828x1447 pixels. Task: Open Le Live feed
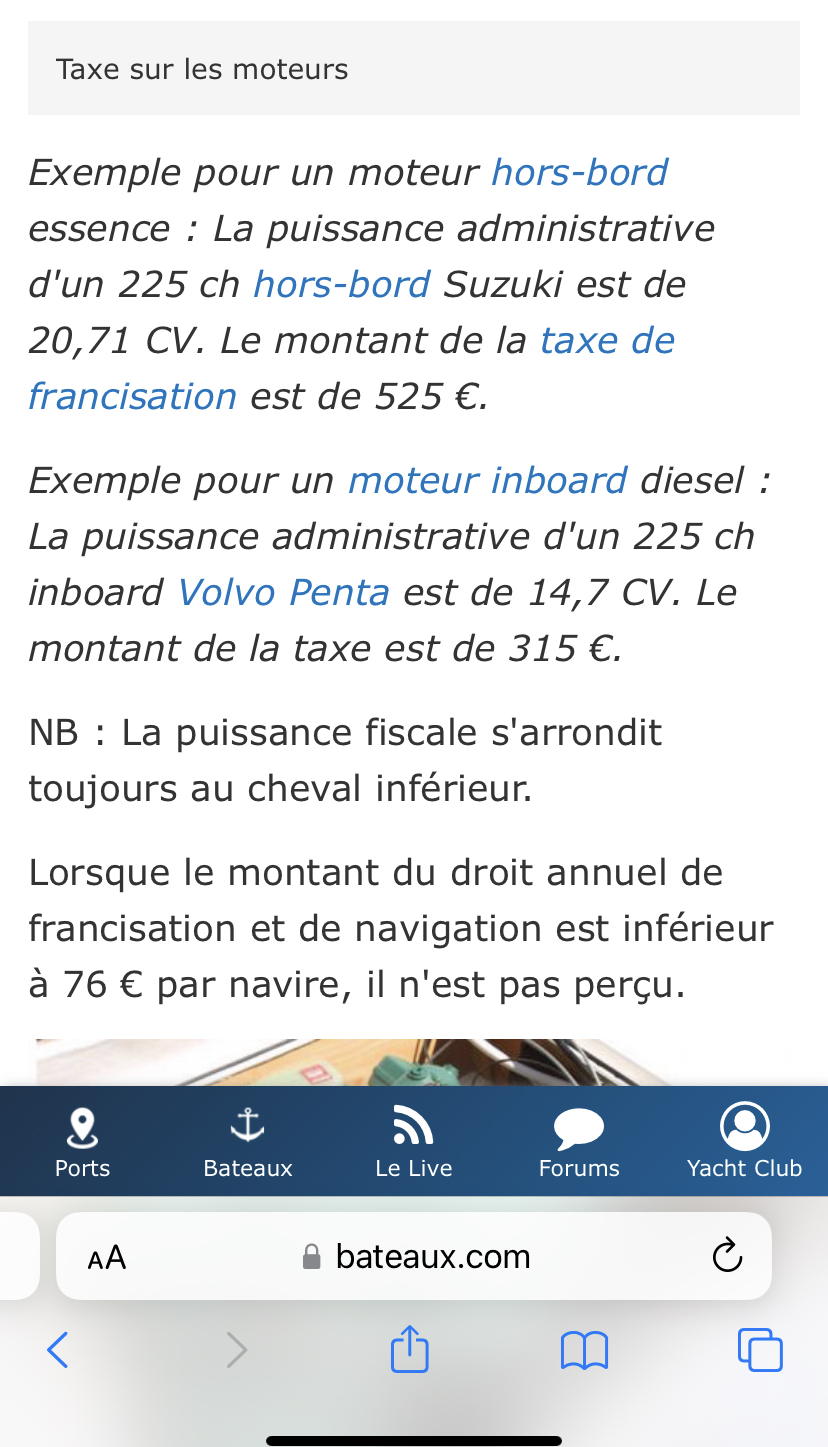(413, 1143)
